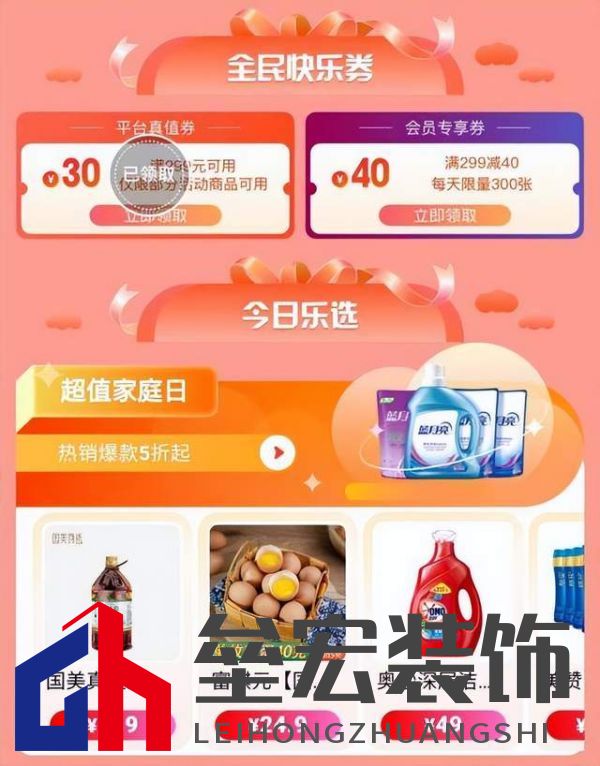The width and height of the screenshot is (600, 766).
Task: Open the 超值家庭日 banner arrow button
Action: [277, 454]
